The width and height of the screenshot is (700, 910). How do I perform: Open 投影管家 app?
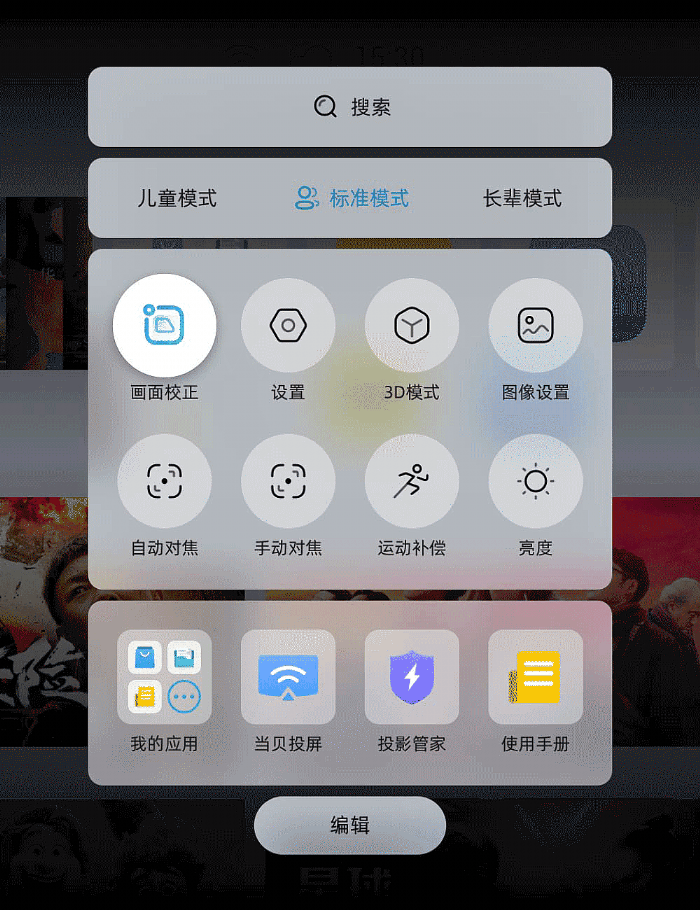click(x=412, y=677)
